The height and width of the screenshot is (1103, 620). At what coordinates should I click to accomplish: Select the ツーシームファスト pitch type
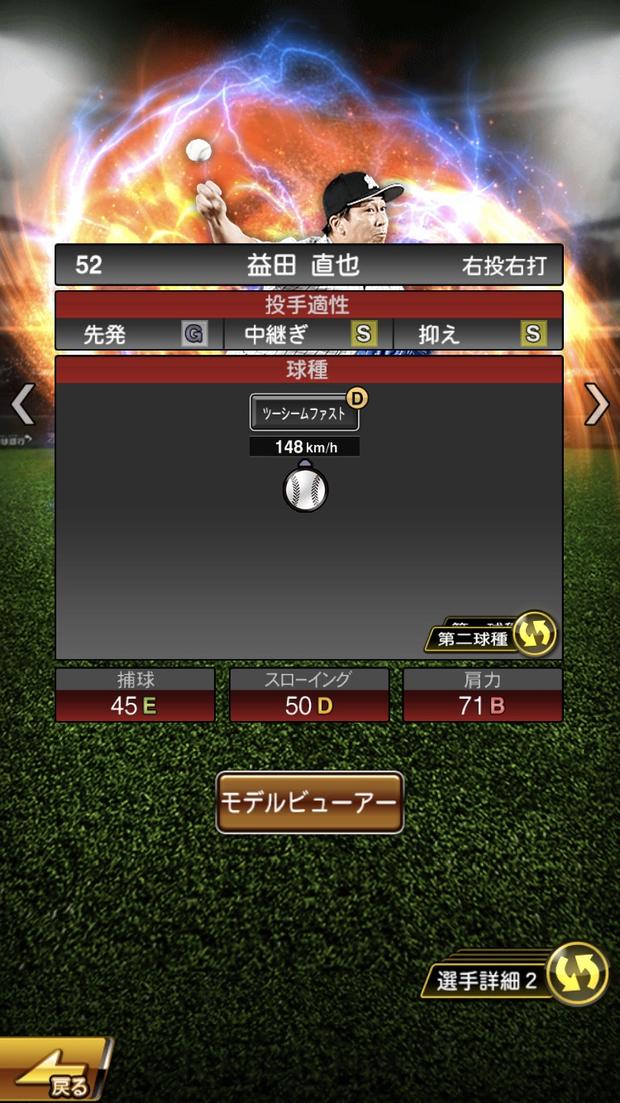click(304, 411)
